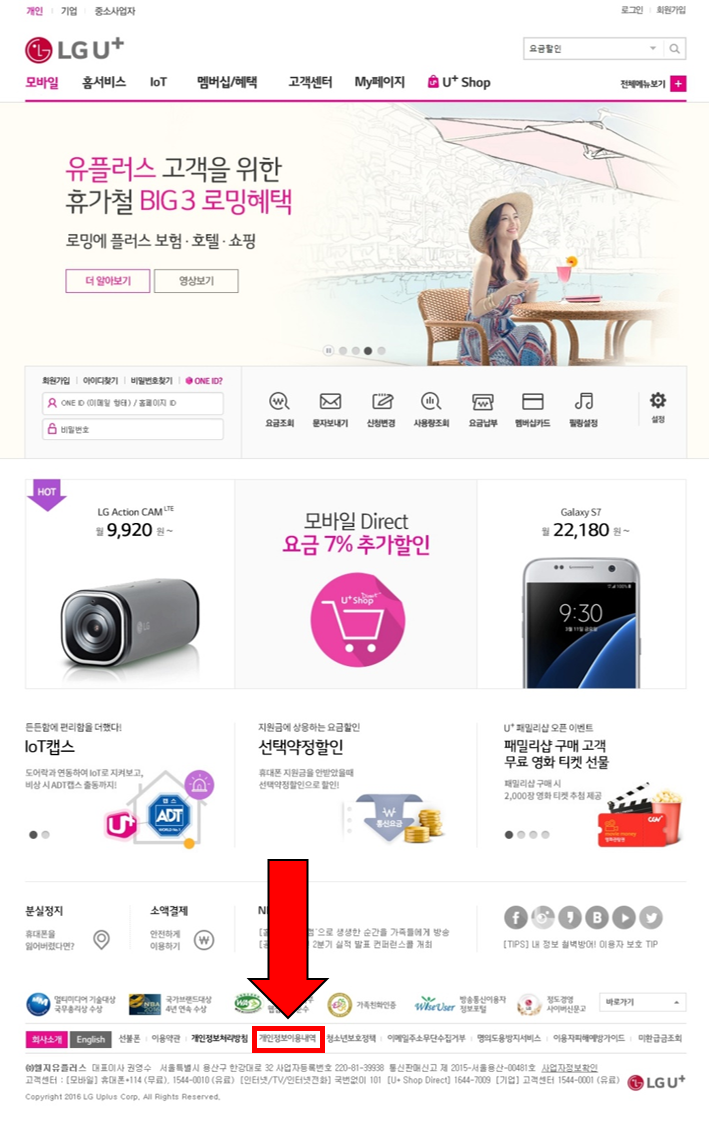Tap the 모바일 Direct shopping cart banner
This screenshot has width=709, height=1125.
[x=355, y=585]
